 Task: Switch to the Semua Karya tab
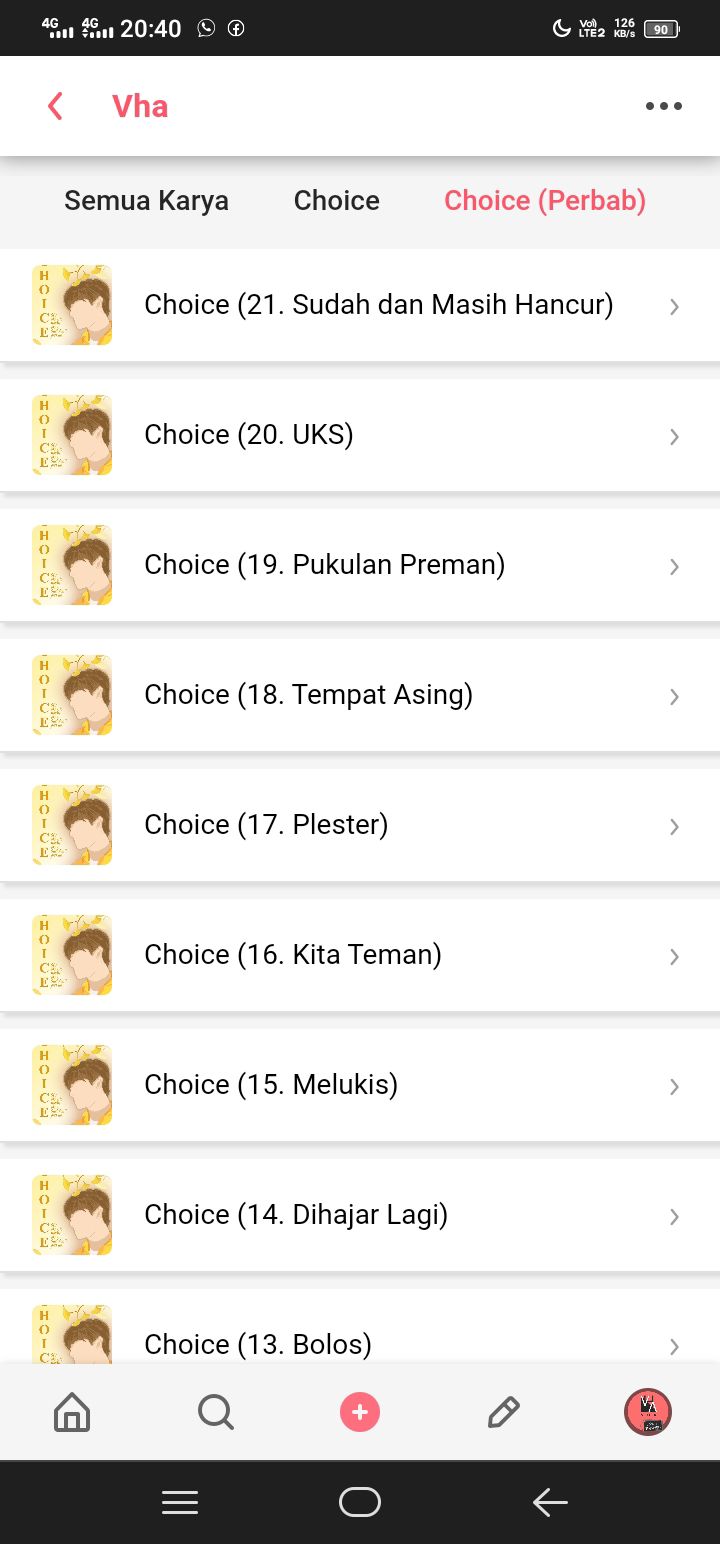tap(146, 201)
